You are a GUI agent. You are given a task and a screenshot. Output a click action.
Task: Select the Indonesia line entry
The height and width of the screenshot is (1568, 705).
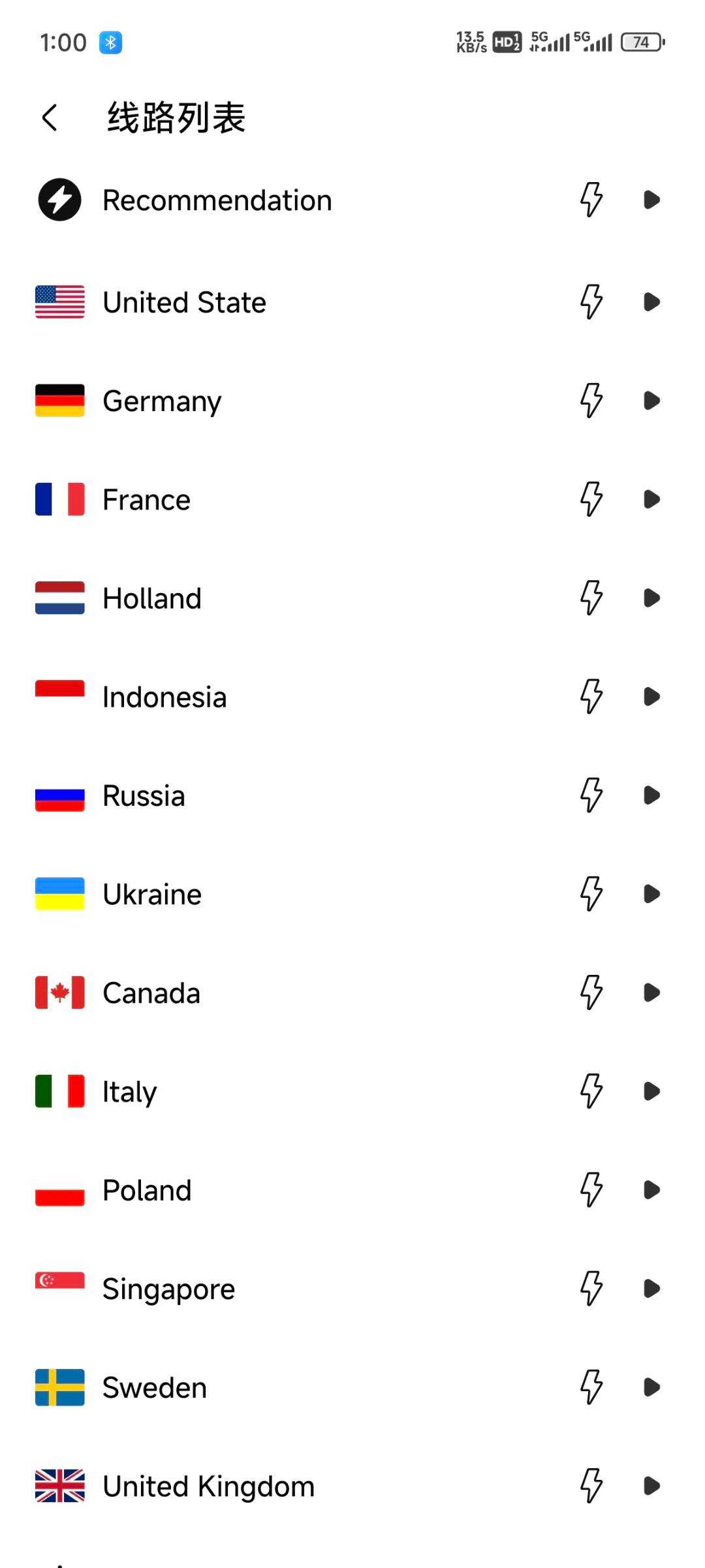[261, 696]
